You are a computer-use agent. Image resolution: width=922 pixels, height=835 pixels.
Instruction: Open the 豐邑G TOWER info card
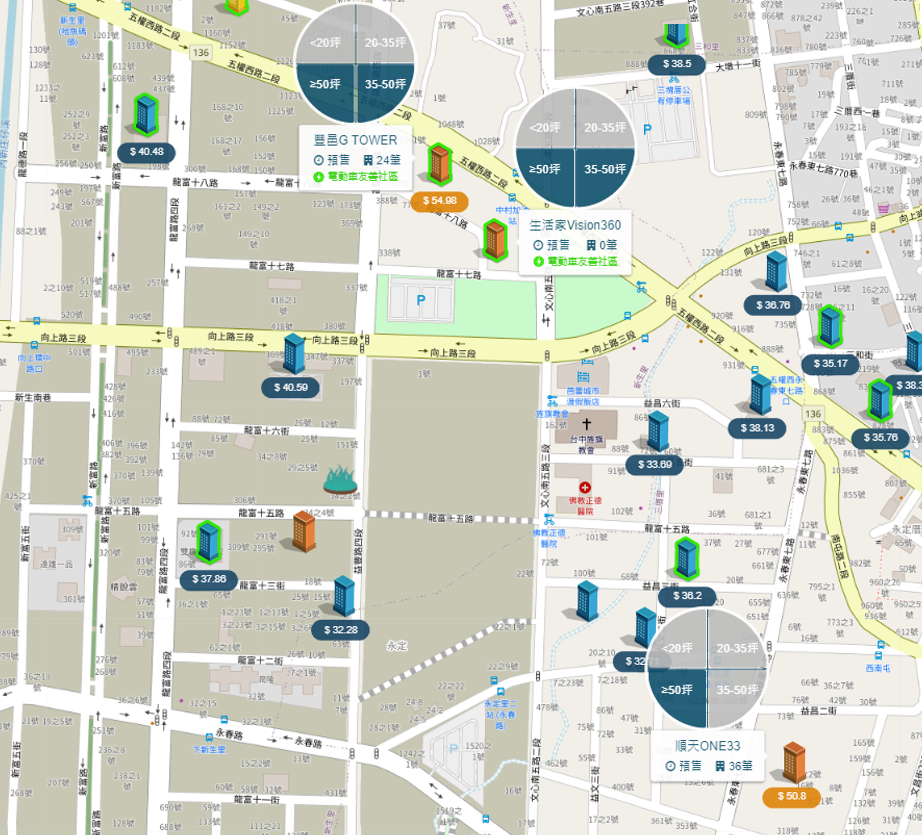point(355,140)
